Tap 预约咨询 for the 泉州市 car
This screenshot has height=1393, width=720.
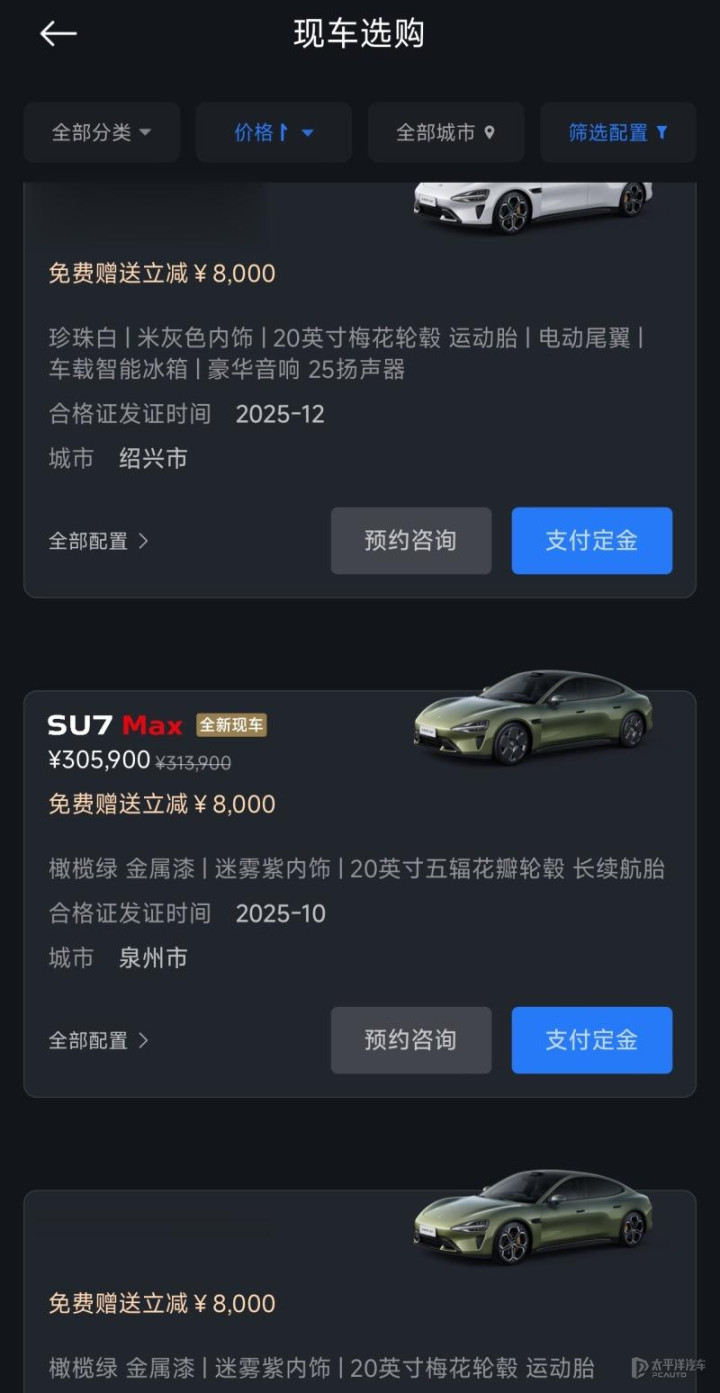(411, 1040)
